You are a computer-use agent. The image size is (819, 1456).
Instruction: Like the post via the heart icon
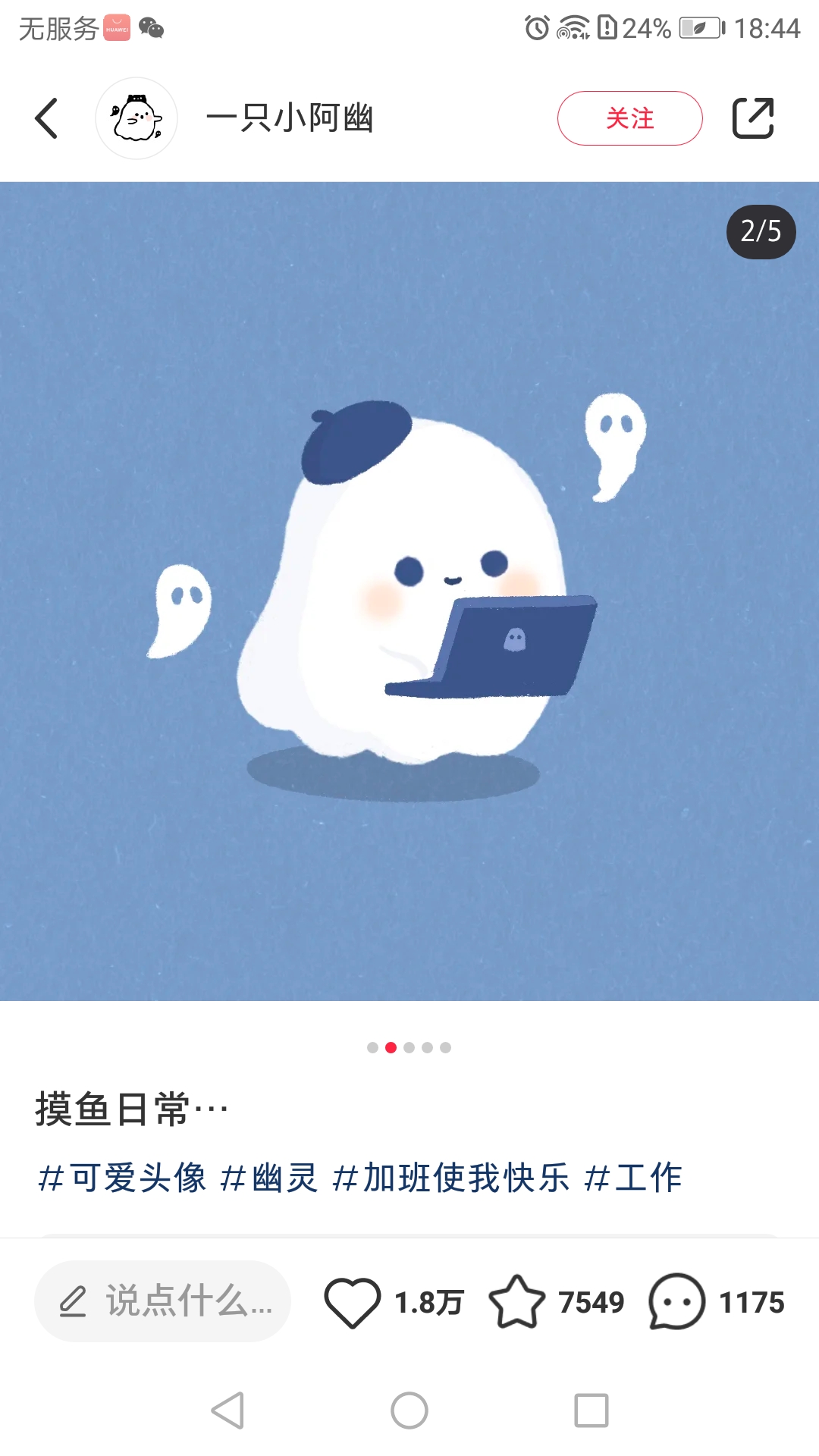352,1301
